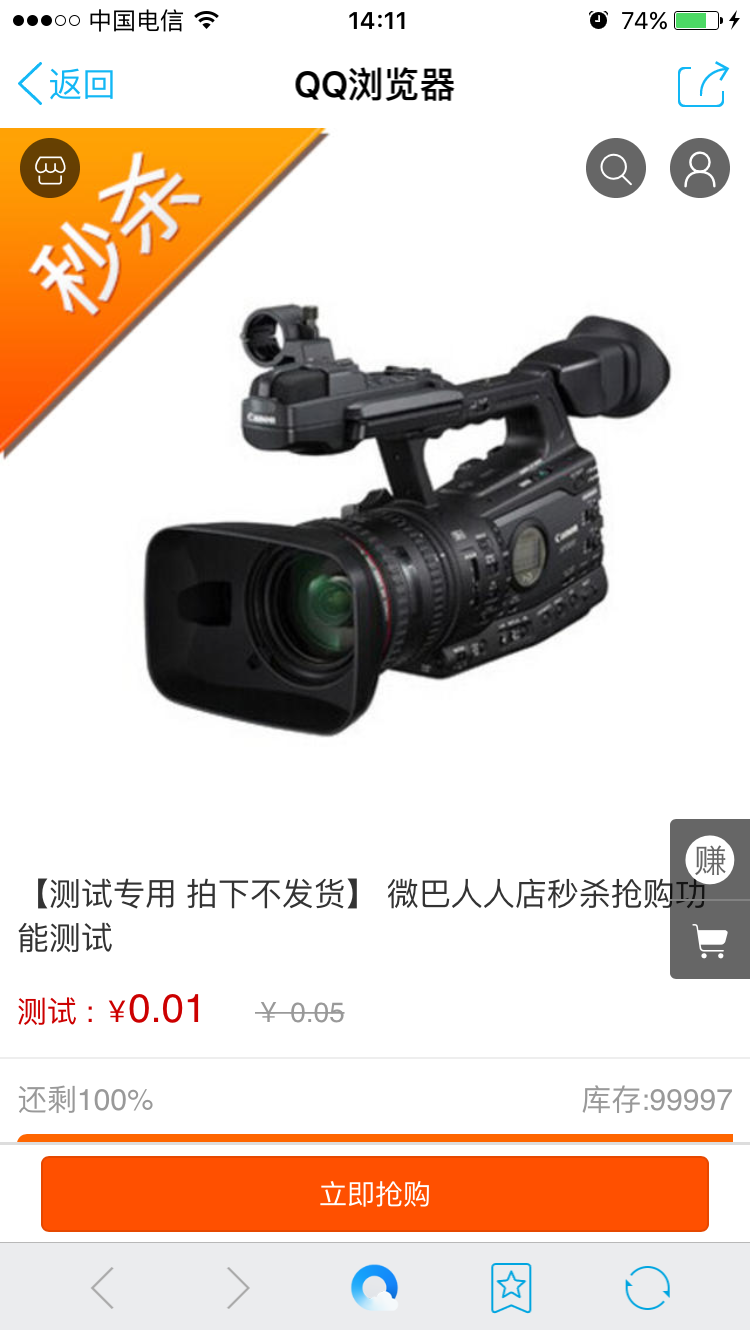The height and width of the screenshot is (1334, 750).
Task: Go forward in the browser
Action: (x=237, y=1288)
